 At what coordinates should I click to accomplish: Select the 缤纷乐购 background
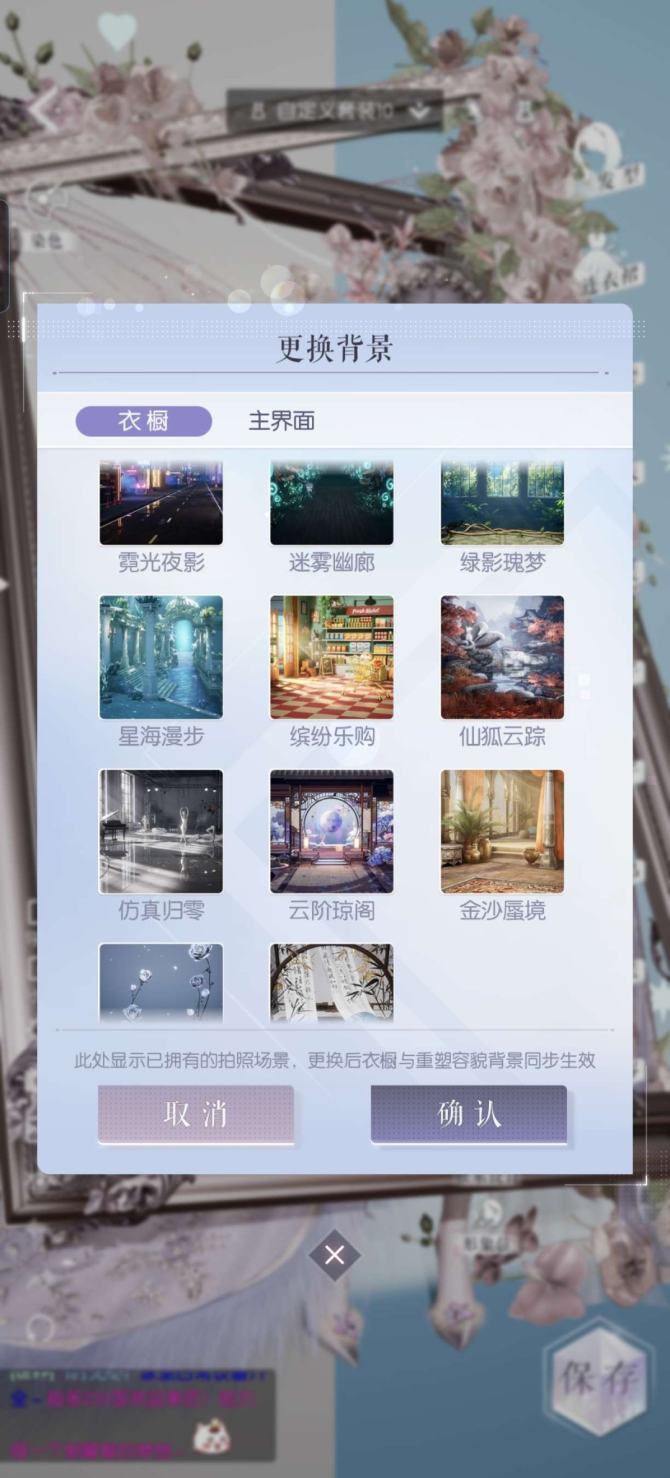pos(331,657)
